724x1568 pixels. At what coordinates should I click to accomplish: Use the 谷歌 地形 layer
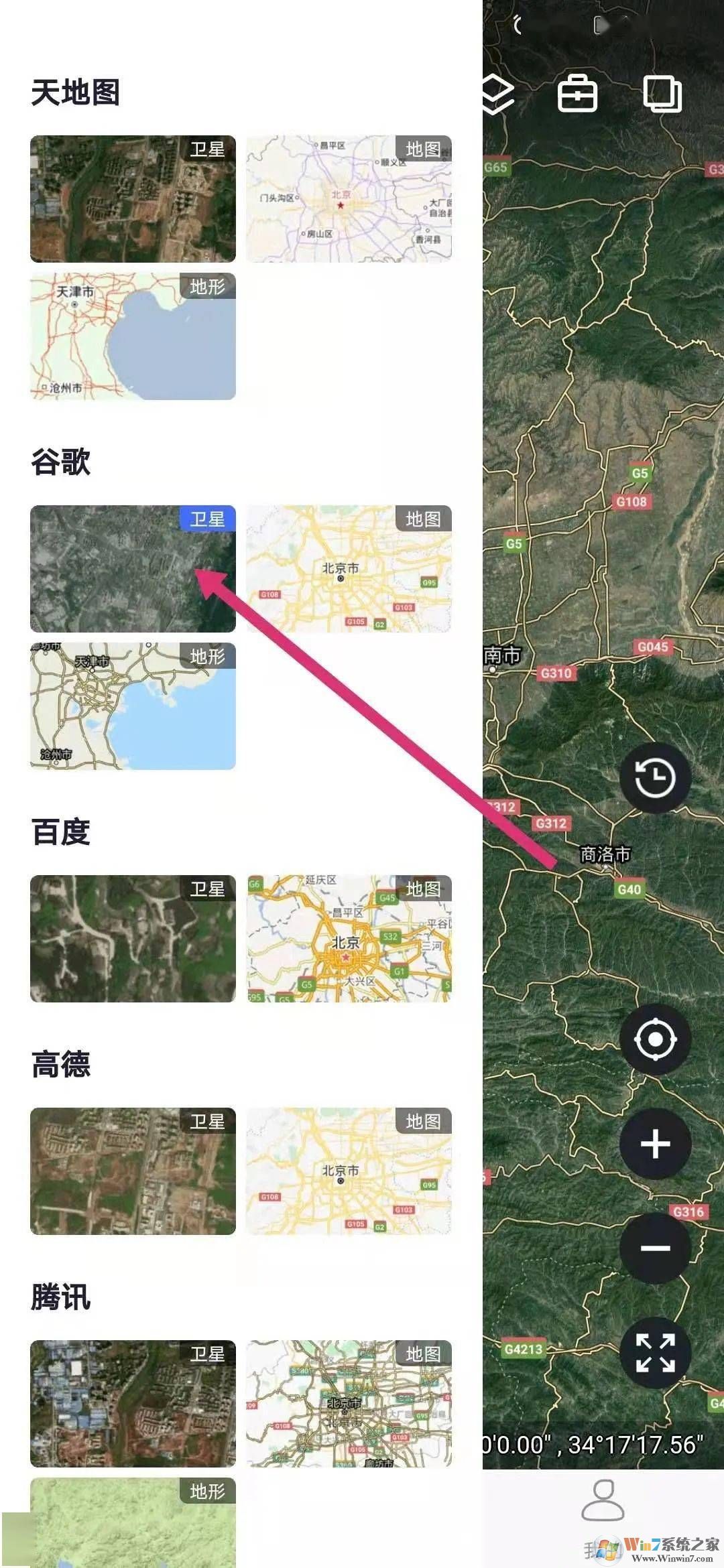[x=133, y=706]
